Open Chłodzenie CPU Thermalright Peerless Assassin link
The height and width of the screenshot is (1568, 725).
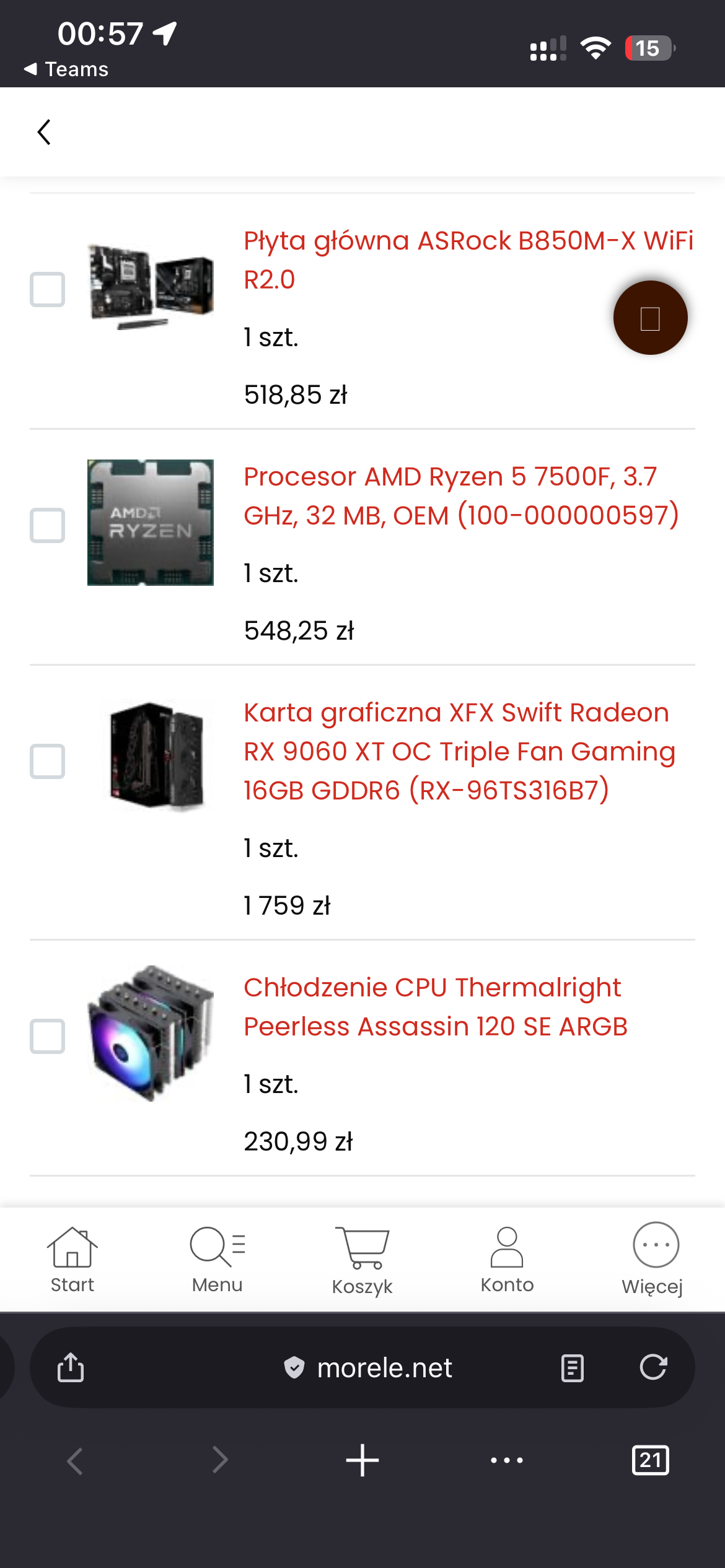[x=435, y=1006]
